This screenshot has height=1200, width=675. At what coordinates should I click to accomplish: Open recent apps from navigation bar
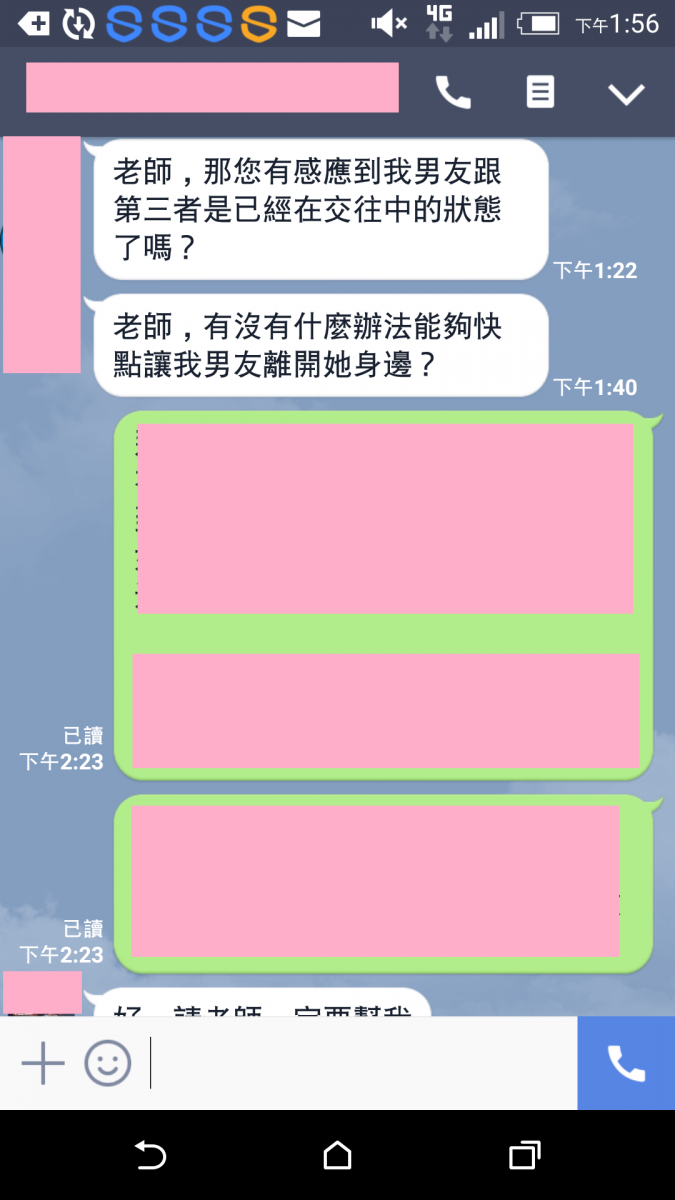point(525,1156)
